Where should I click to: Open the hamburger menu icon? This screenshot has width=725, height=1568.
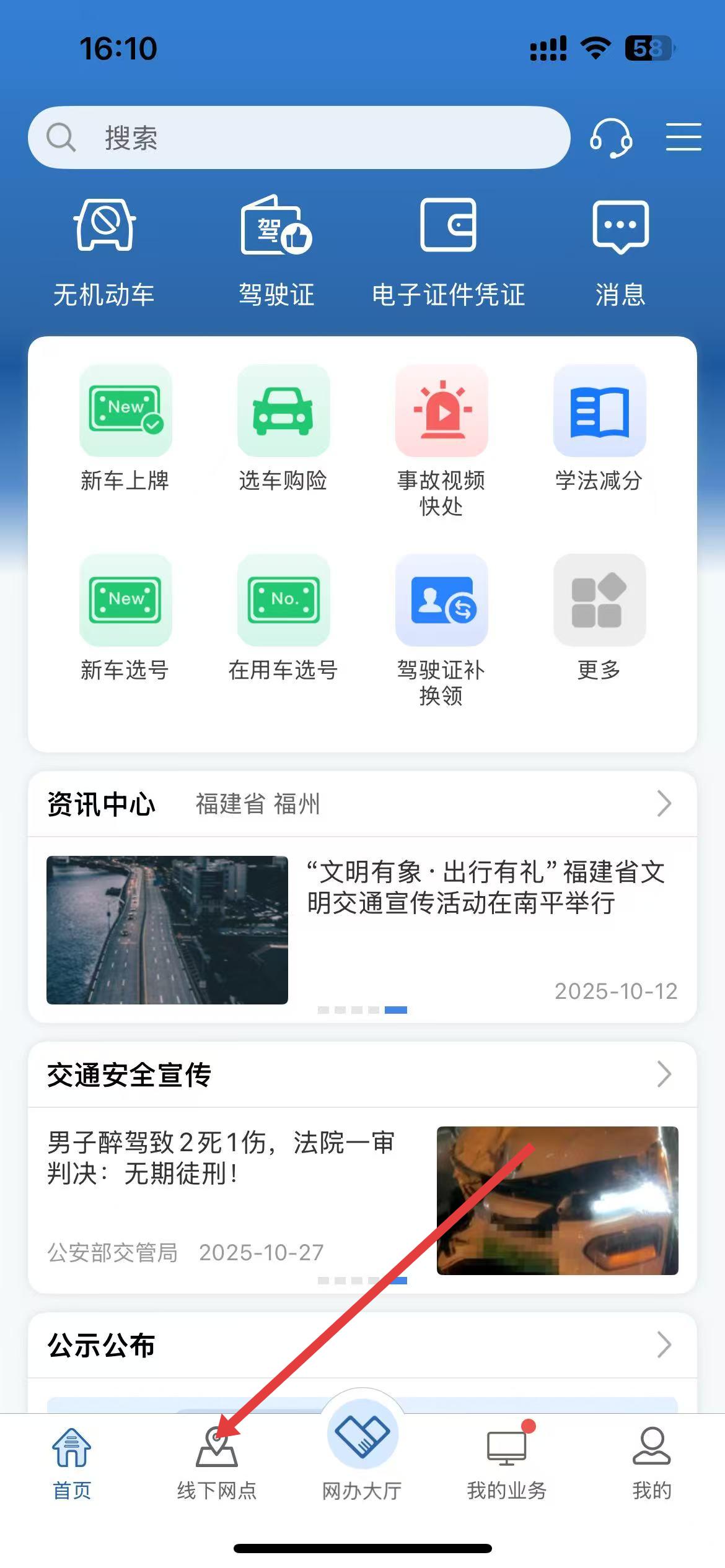[x=683, y=137]
